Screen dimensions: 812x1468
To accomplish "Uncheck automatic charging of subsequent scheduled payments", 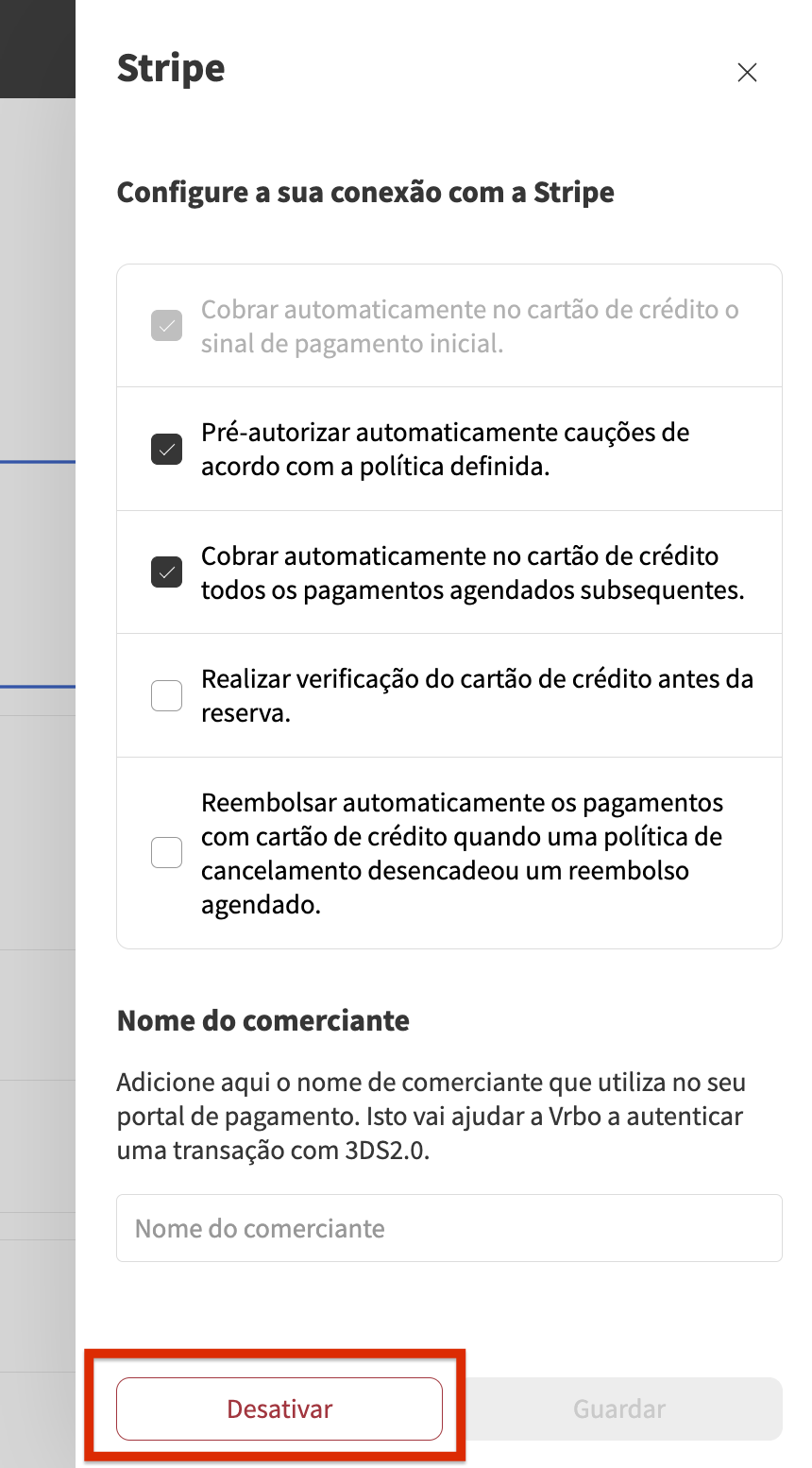I will click(x=166, y=572).
